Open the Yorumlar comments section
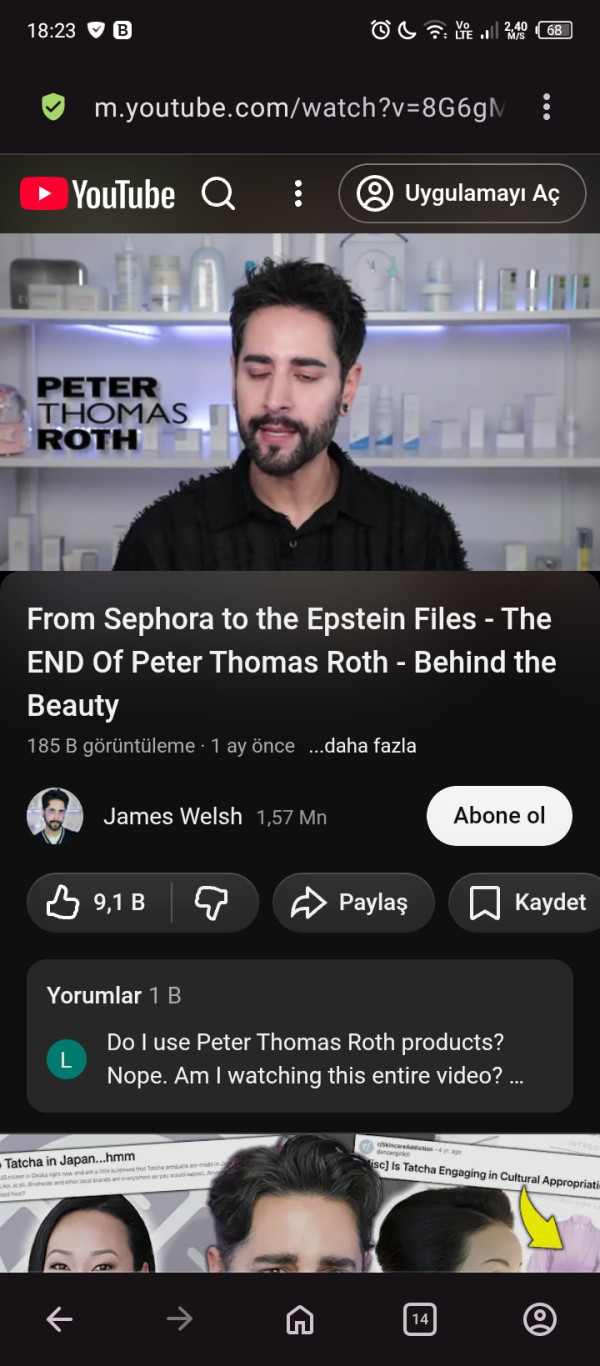This screenshot has height=1366, width=600. pos(299,1036)
